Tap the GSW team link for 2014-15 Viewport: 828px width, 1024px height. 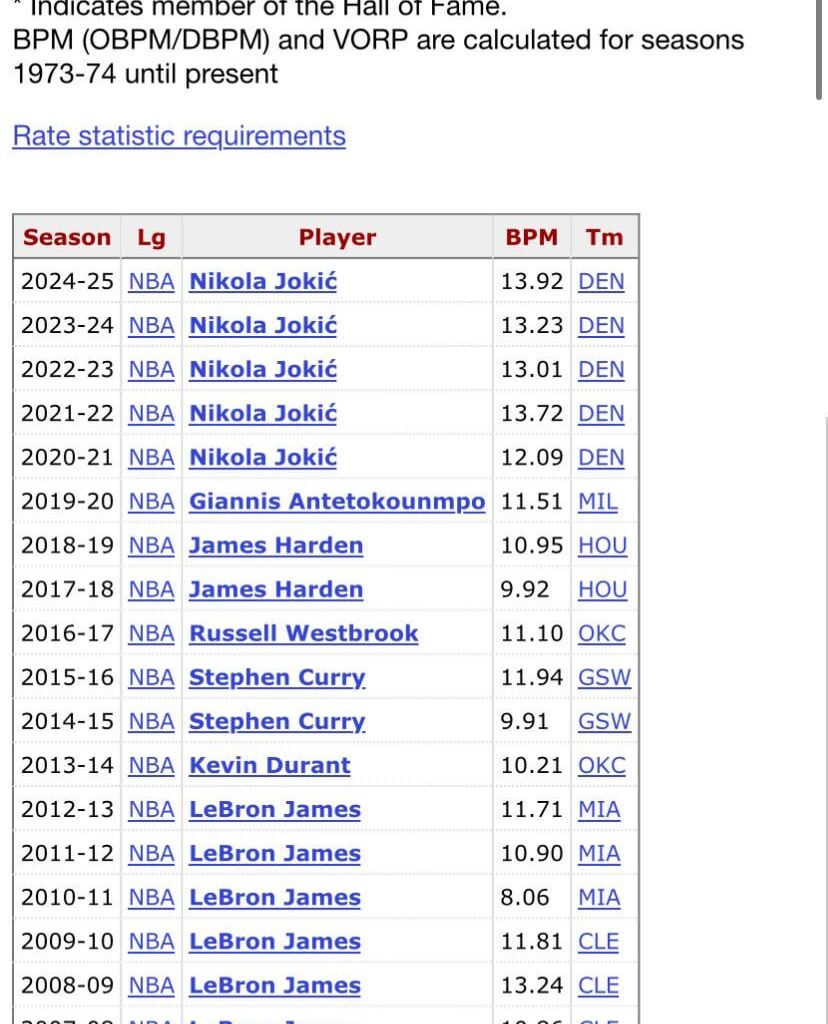605,721
